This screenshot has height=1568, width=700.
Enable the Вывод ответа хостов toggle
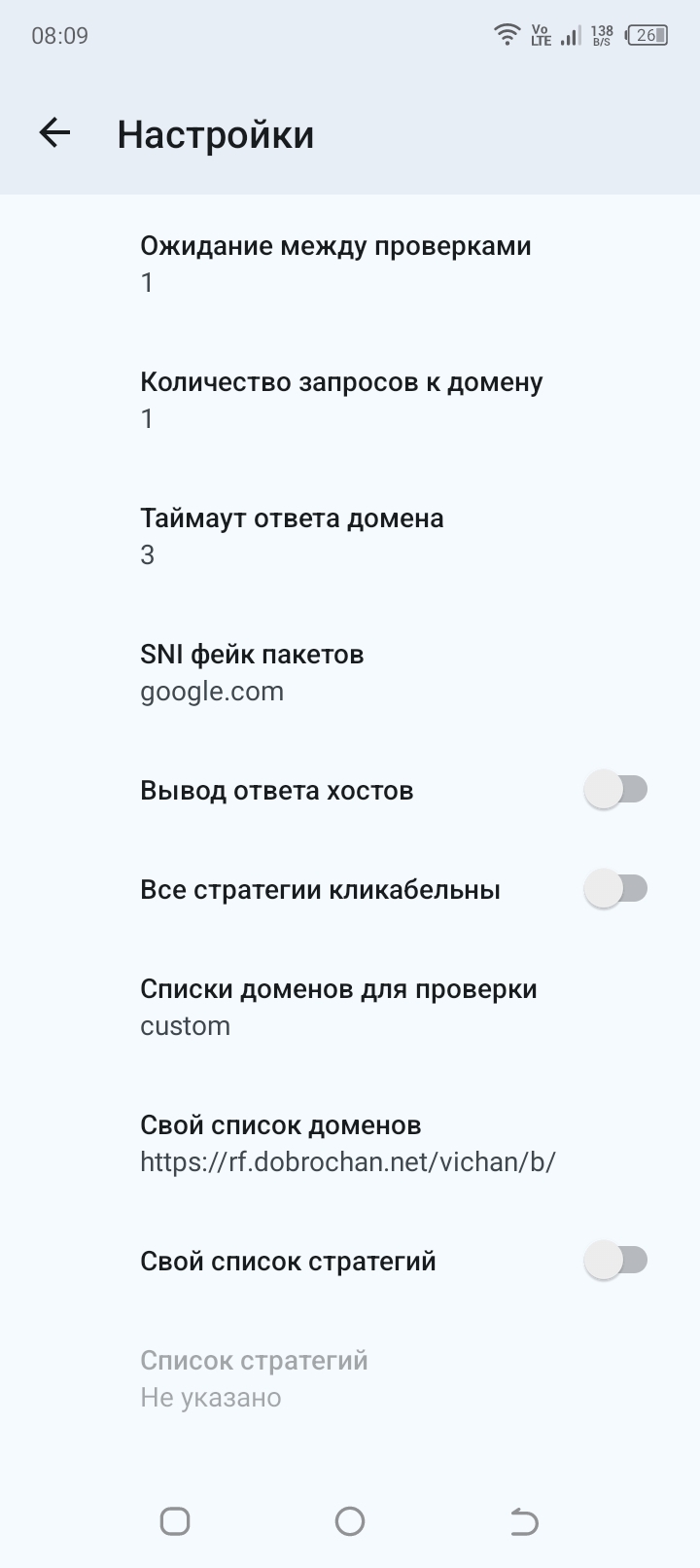(616, 790)
